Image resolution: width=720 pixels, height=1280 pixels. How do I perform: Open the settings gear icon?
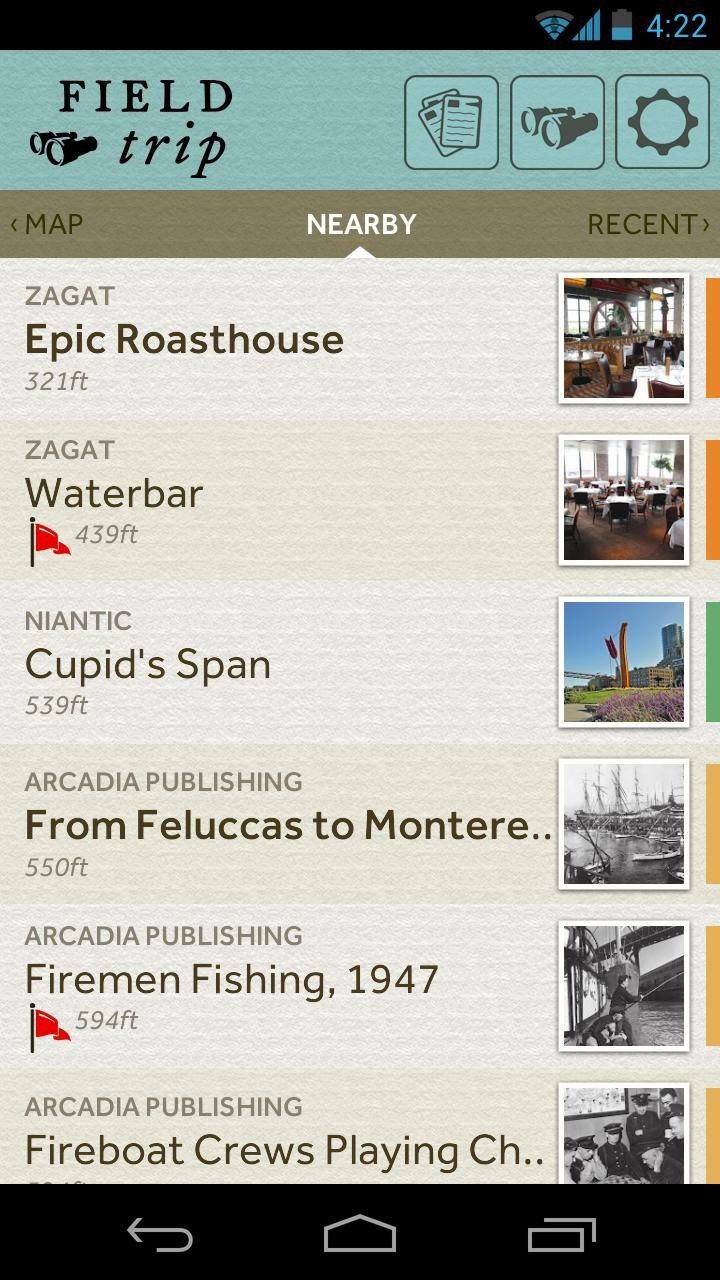click(x=663, y=121)
